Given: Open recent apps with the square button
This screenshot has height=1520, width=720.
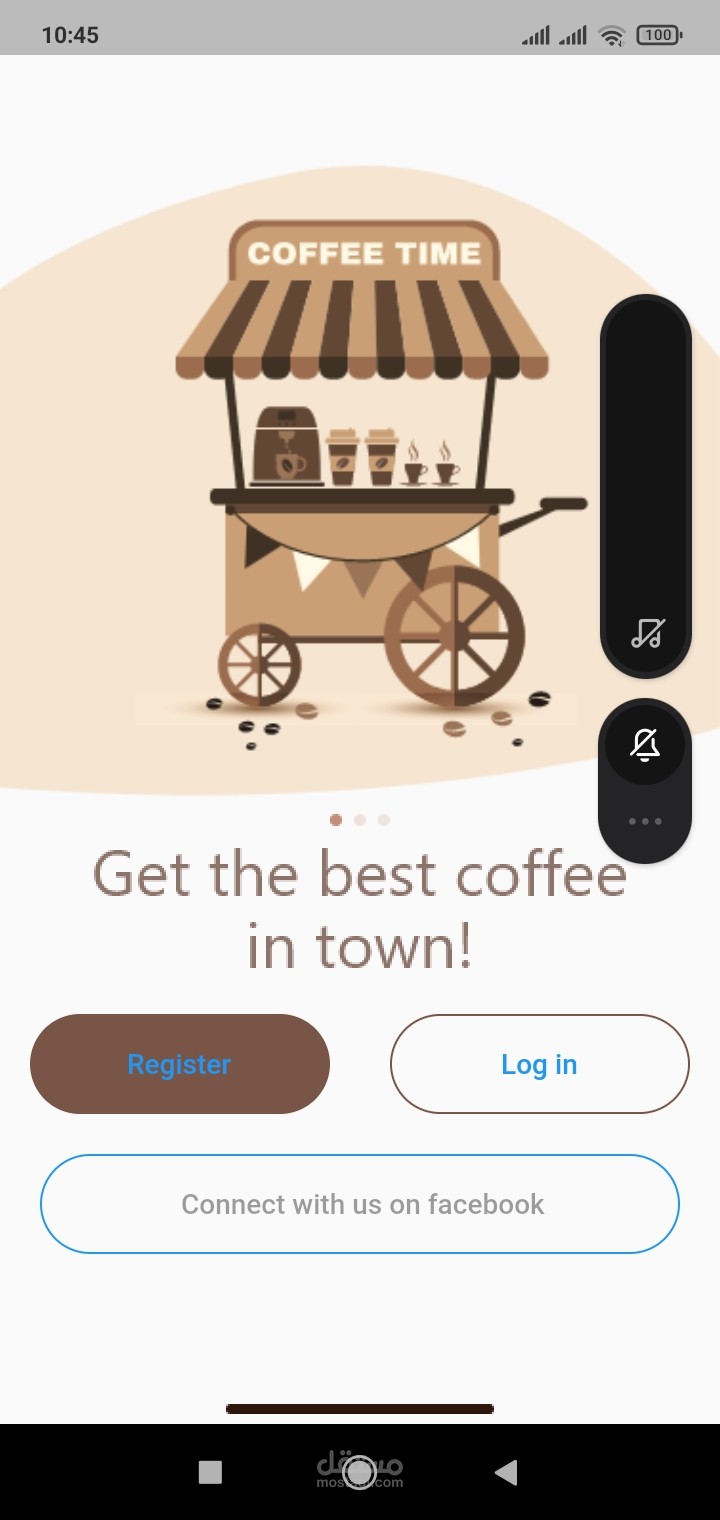Looking at the screenshot, I should coord(210,1472).
